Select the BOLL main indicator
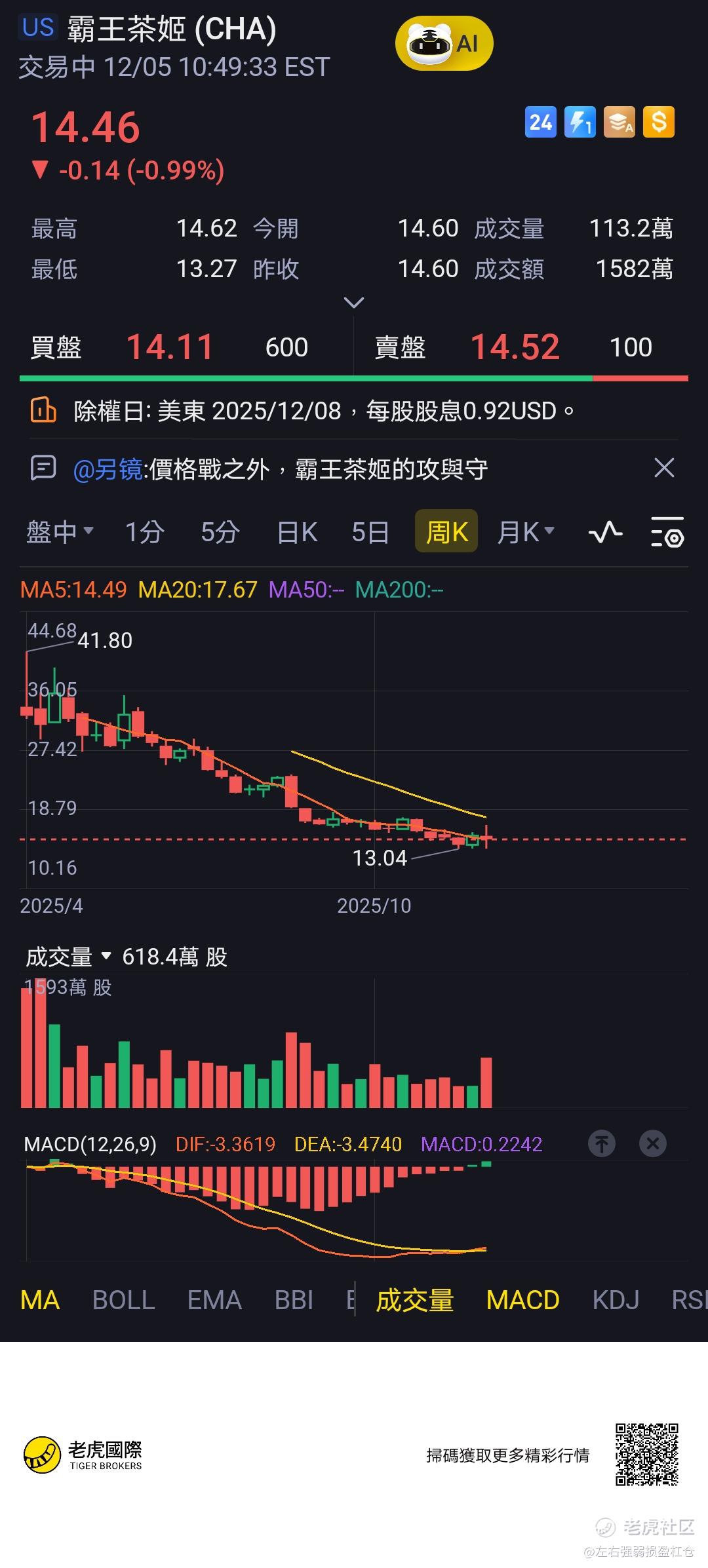The width and height of the screenshot is (708, 1568). [x=123, y=1300]
